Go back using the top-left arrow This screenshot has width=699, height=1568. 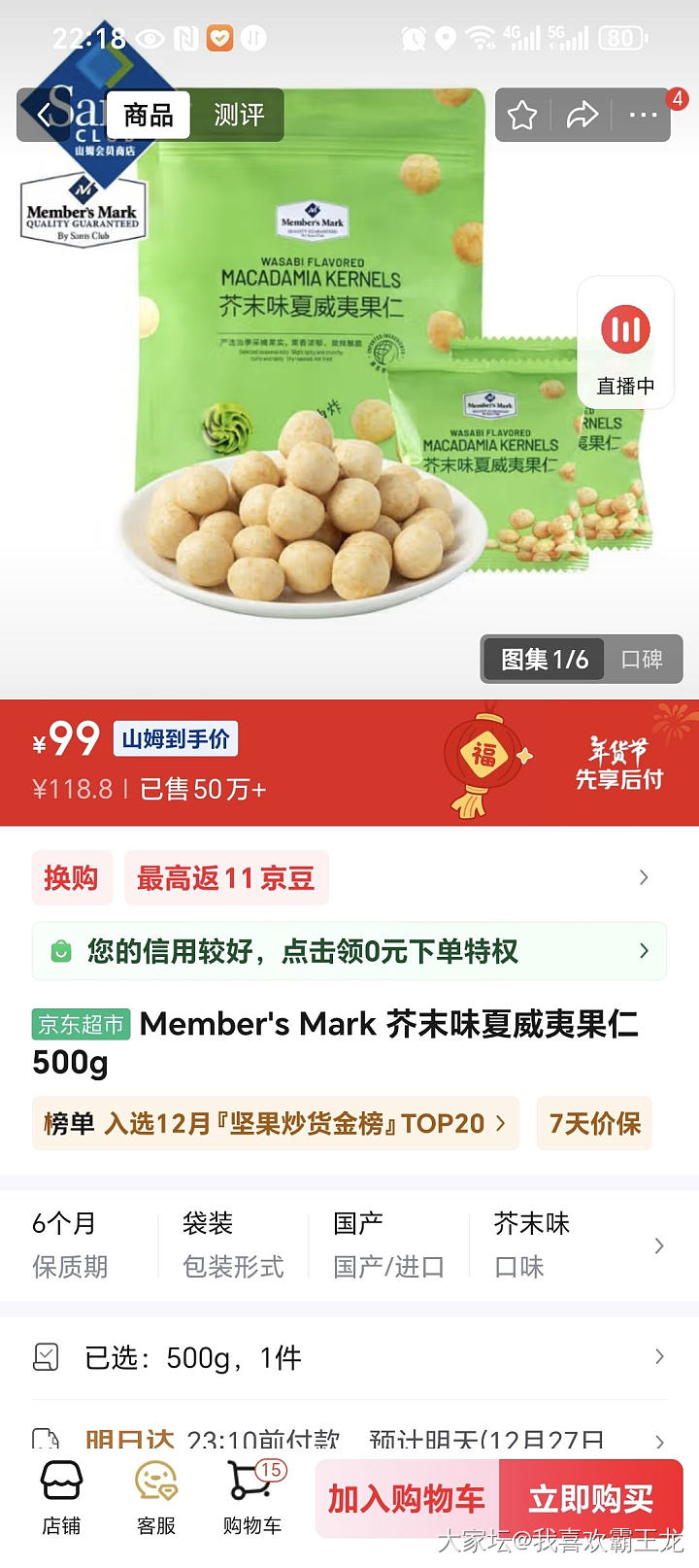[44, 116]
